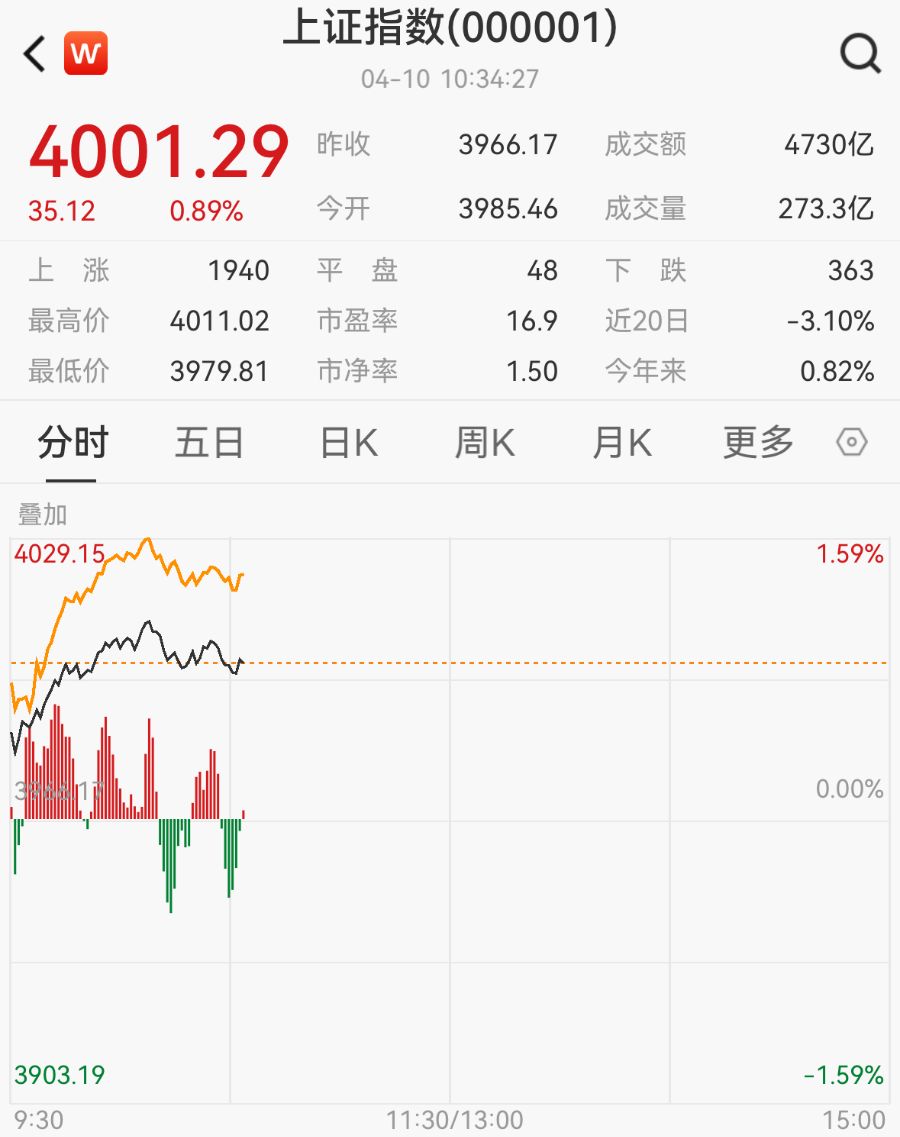
Task: Open the 更多 chart options
Action: pos(758,442)
